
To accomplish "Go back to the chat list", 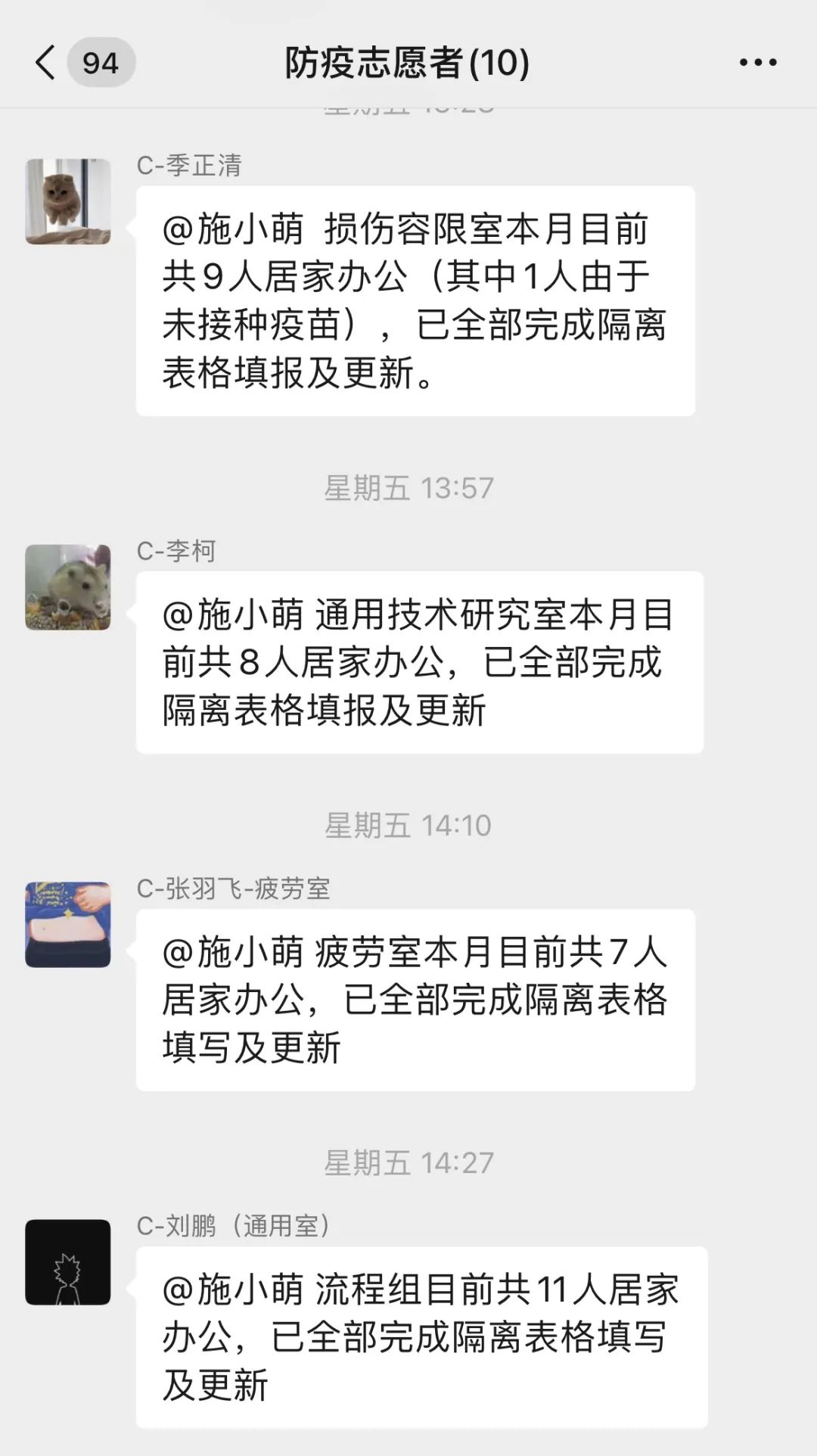I will coord(47,62).
